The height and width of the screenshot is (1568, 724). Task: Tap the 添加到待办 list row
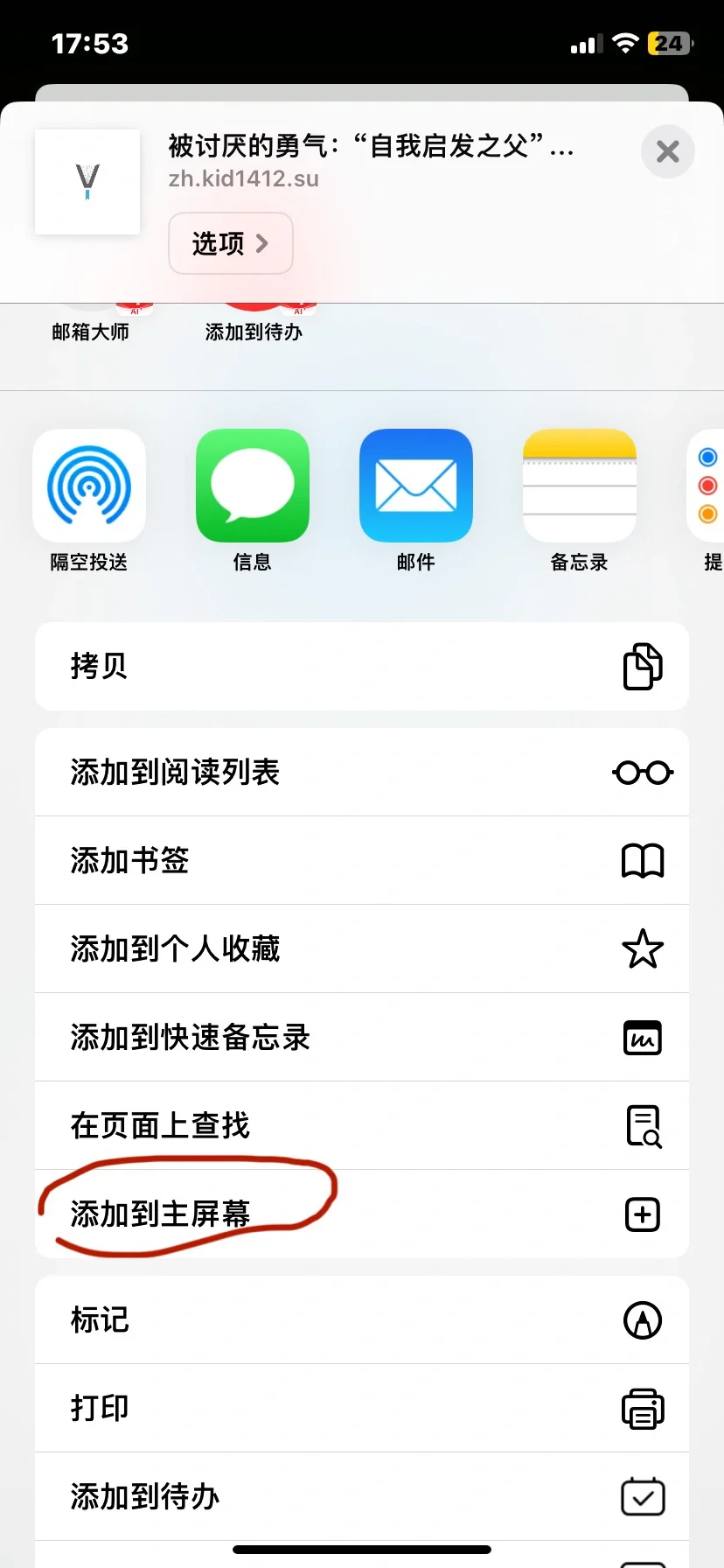(x=362, y=1496)
